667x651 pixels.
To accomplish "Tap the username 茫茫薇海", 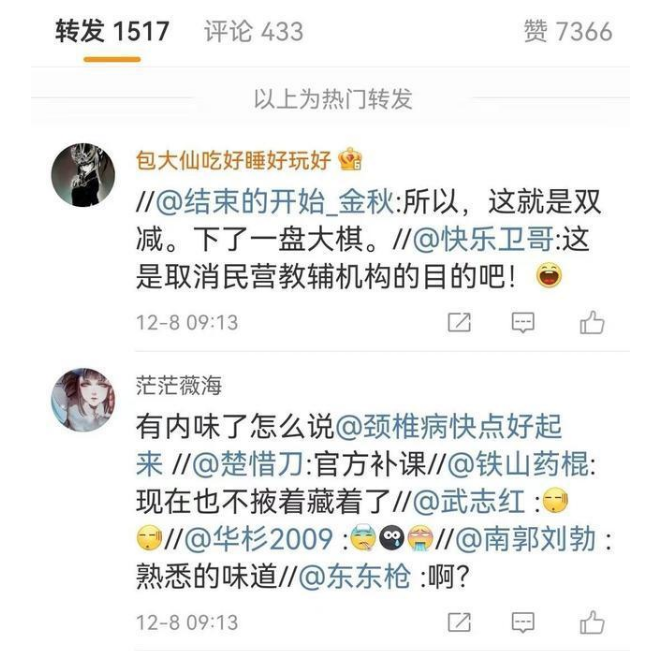I will (179, 385).
